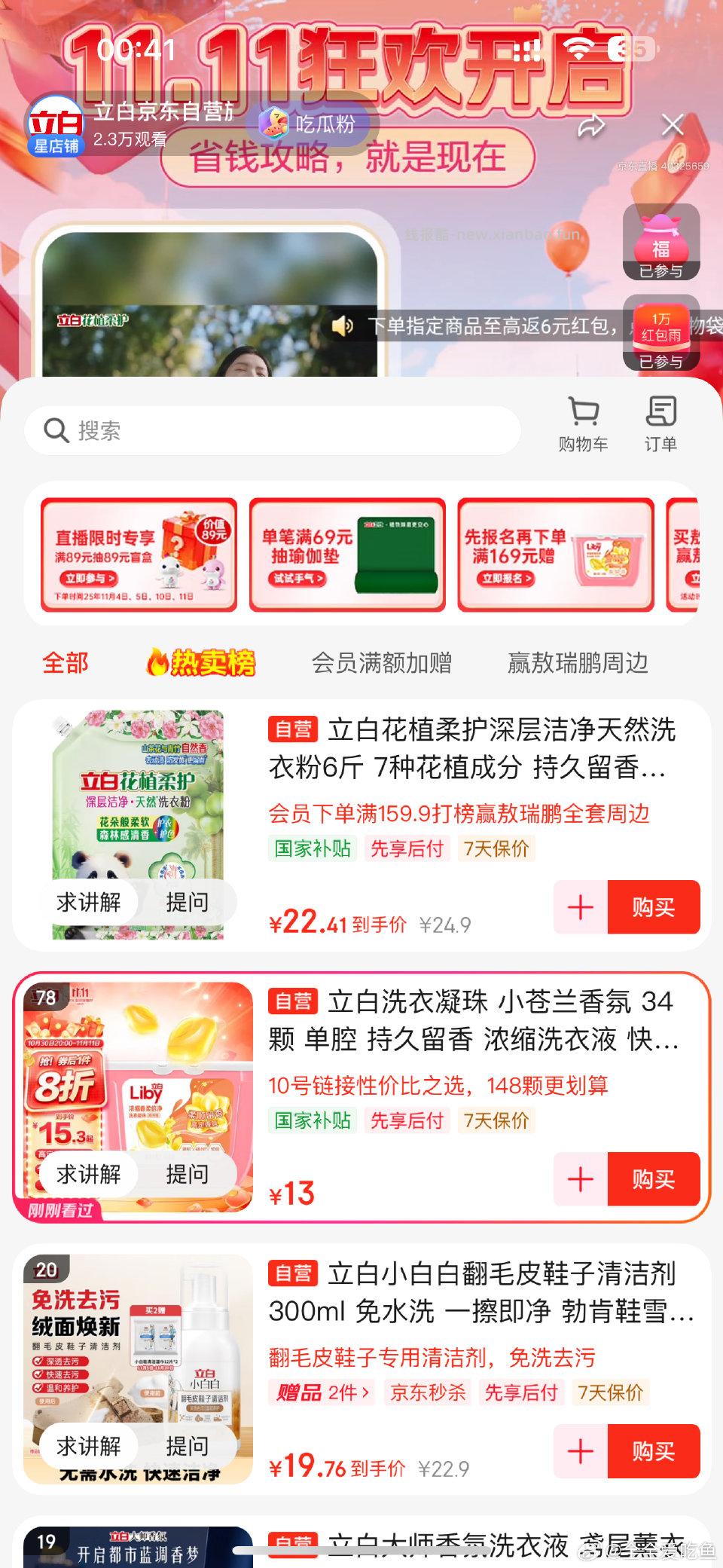The image size is (723, 1568).
Task: Select the 全部 category tab
Action: coord(66,662)
